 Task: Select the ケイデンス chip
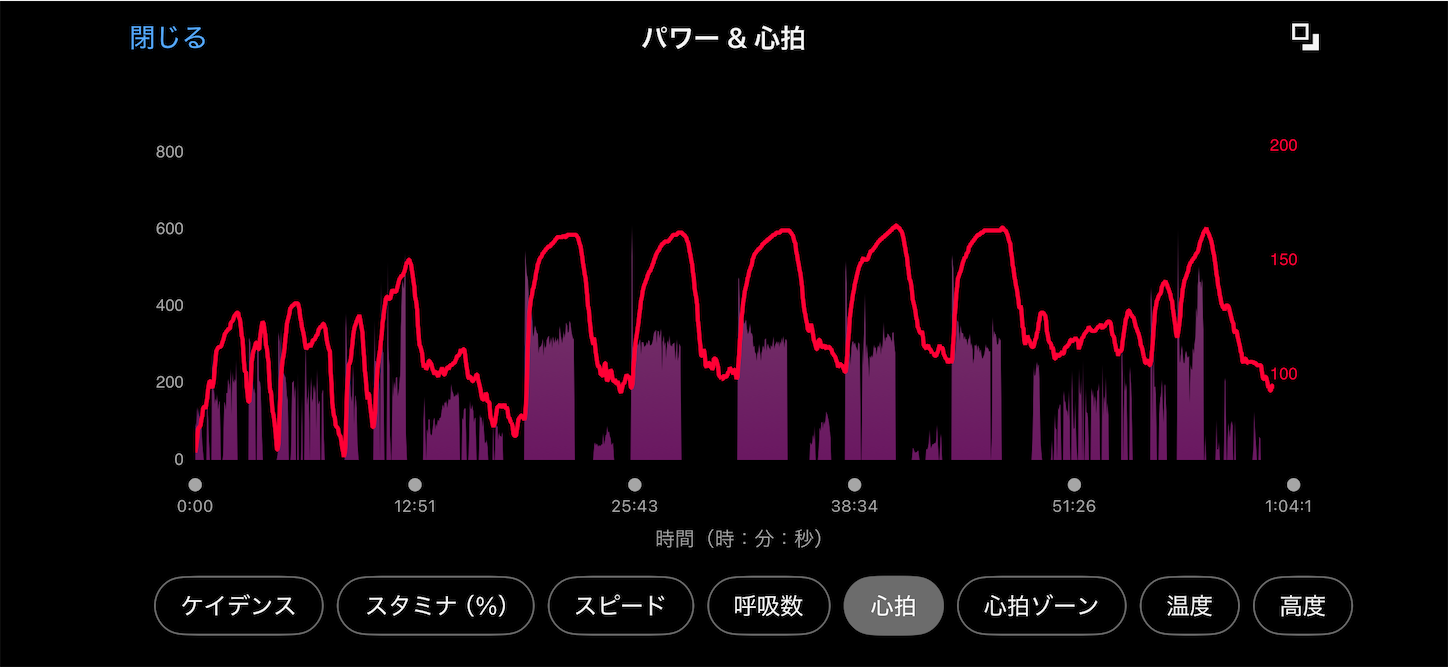(x=239, y=605)
